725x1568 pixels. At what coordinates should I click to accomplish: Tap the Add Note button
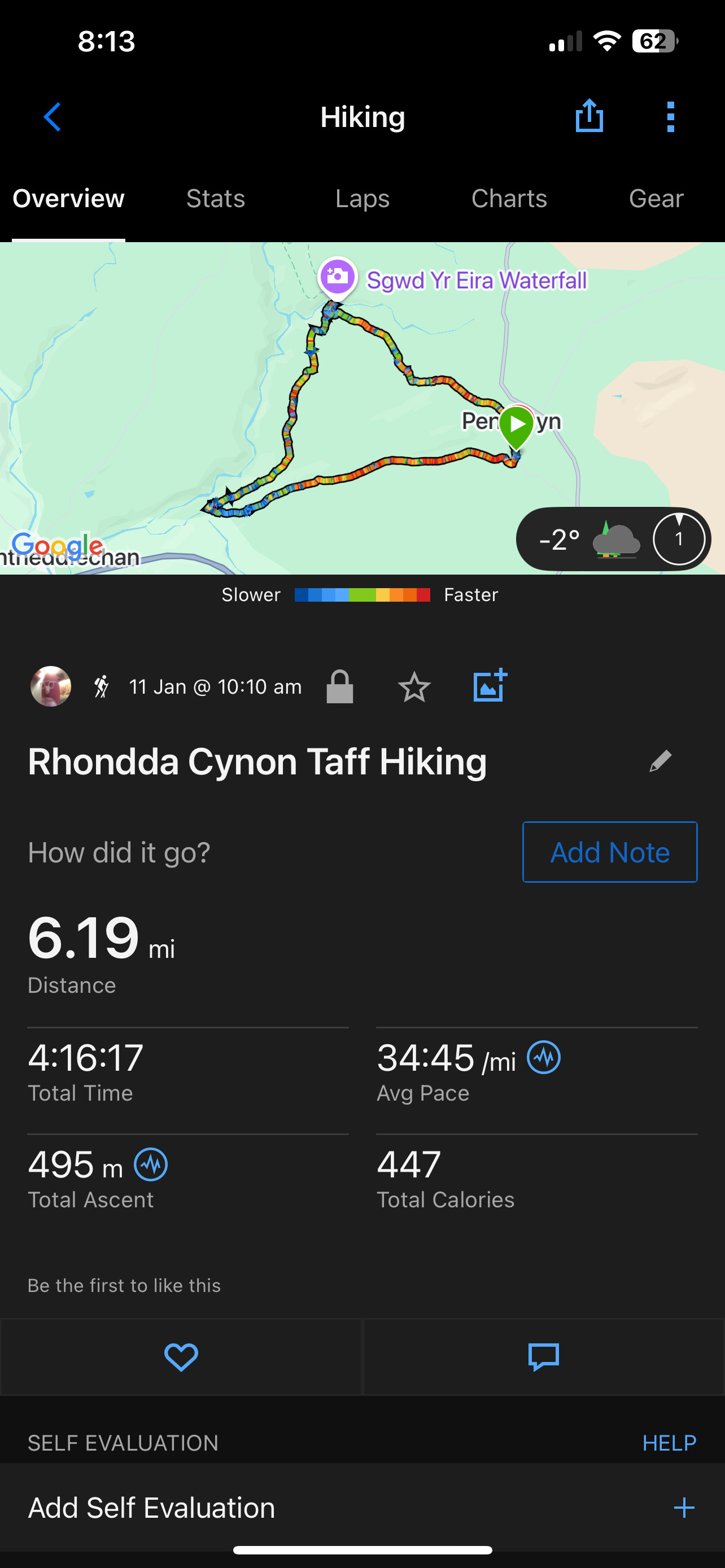pyautogui.click(x=609, y=852)
